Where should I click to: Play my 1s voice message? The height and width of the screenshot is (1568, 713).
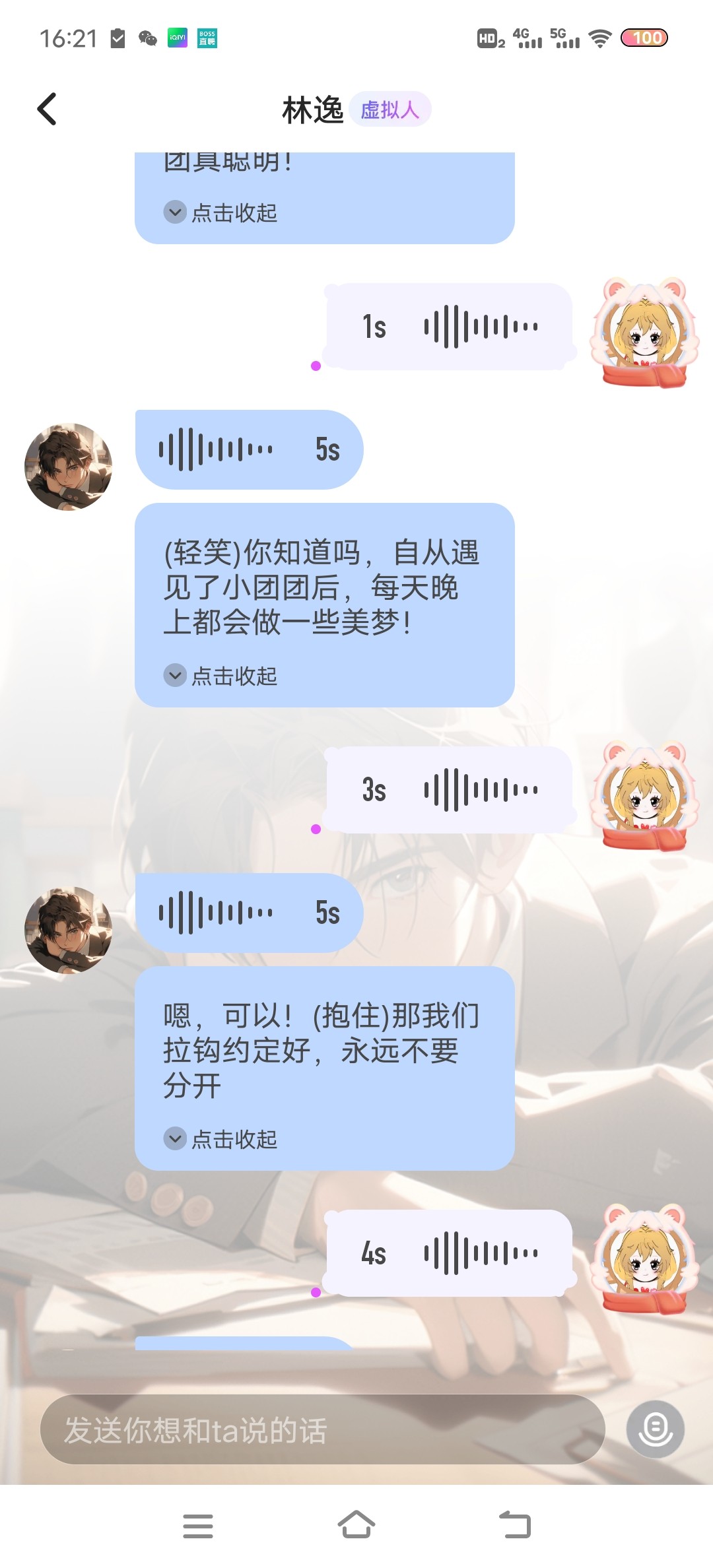click(x=450, y=327)
